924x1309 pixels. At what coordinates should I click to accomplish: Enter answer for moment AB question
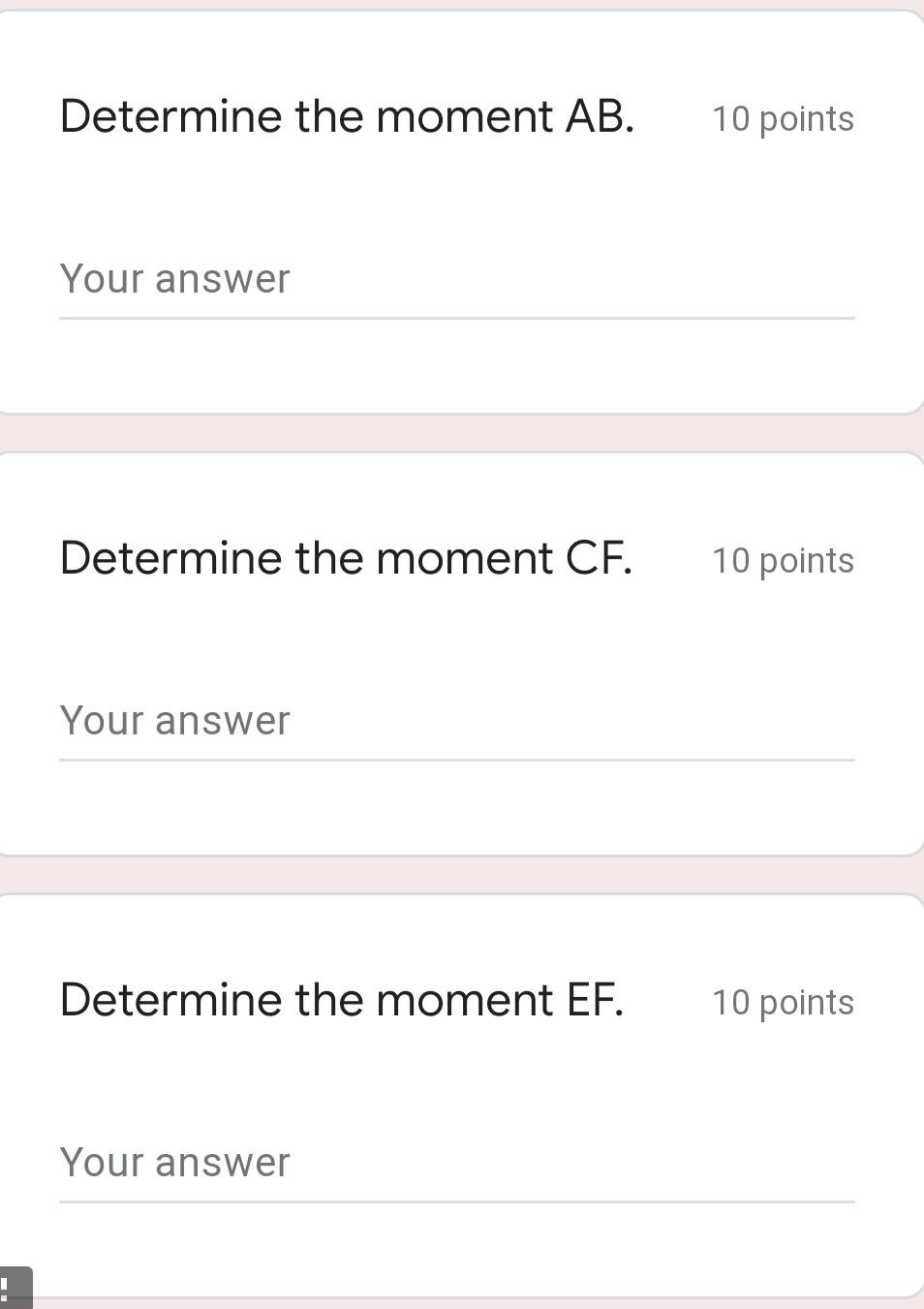(x=455, y=280)
